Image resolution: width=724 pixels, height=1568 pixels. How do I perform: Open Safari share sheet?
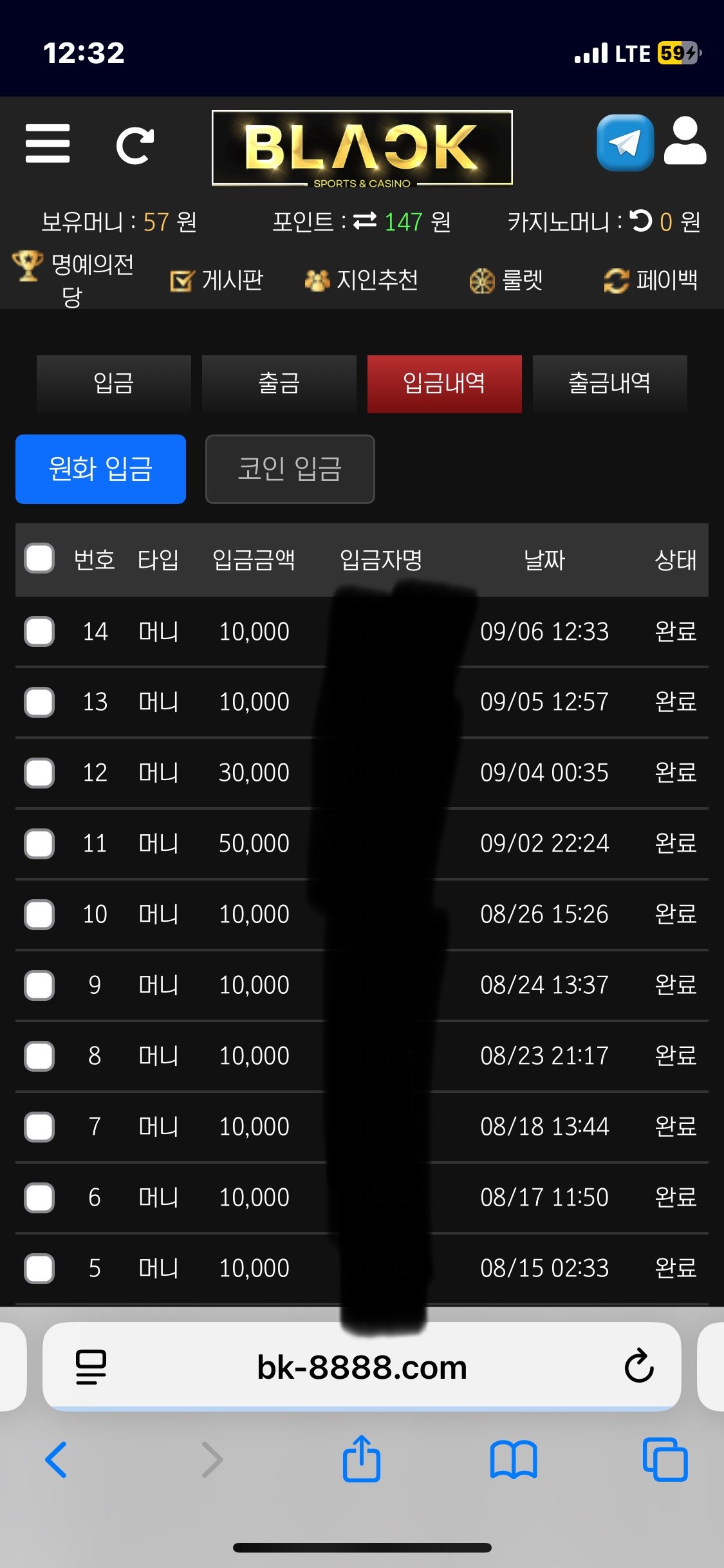(362, 1459)
